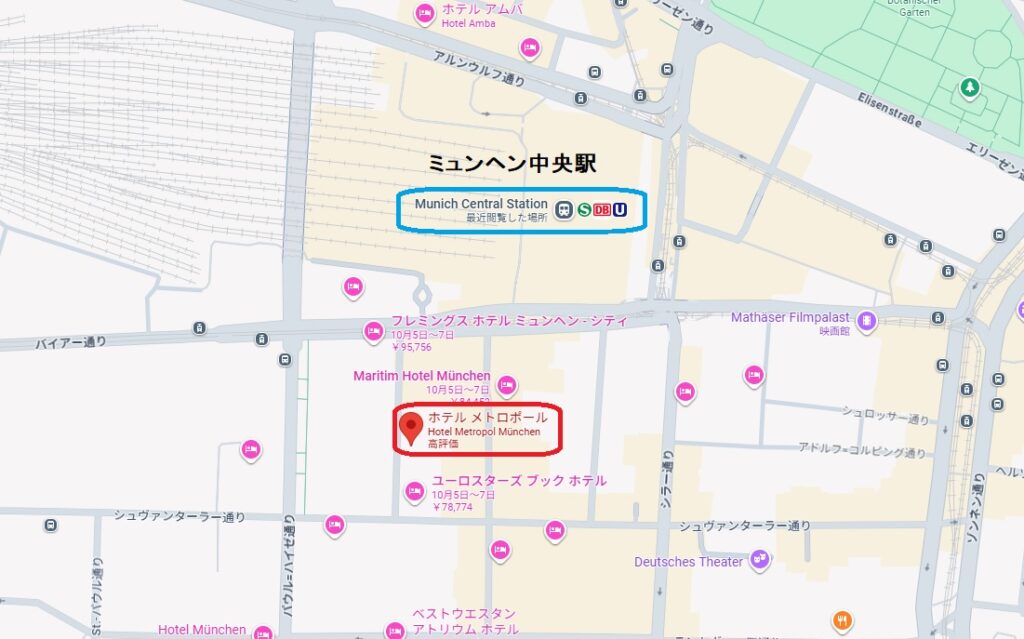The width and height of the screenshot is (1024, 639).
Task: Open the Maritim Hotel München marker
Action: [x=507, y=385]
